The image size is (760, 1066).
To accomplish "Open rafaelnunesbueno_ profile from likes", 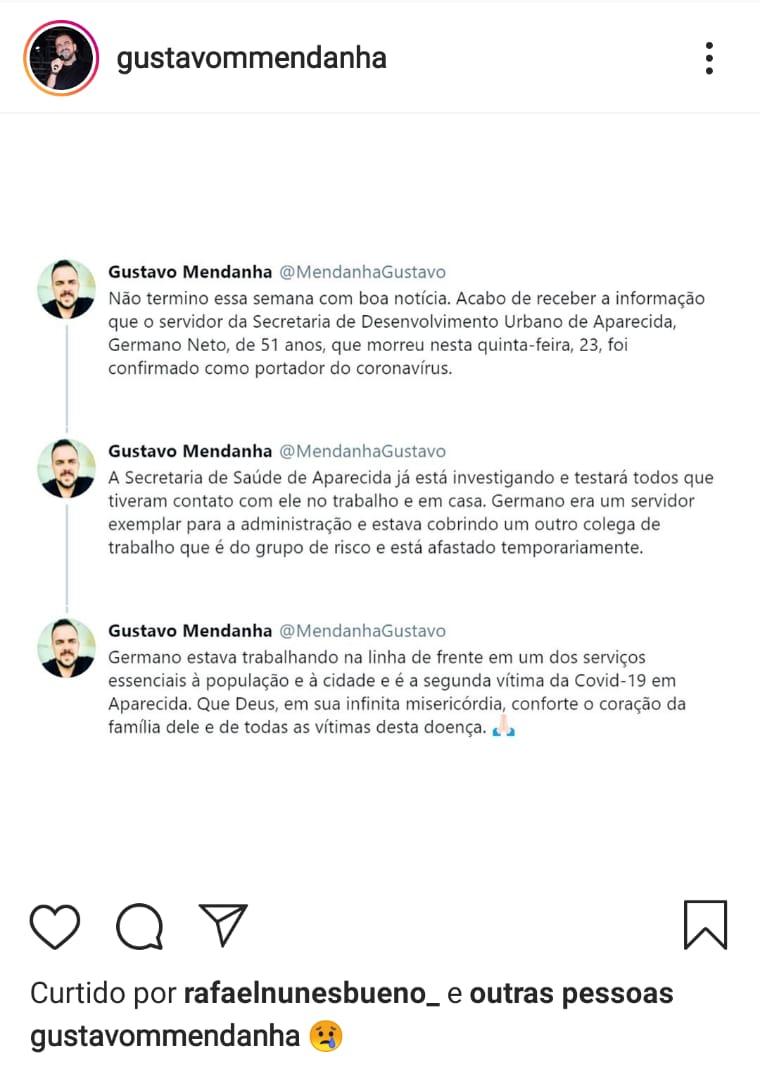I will pos(311,994).
